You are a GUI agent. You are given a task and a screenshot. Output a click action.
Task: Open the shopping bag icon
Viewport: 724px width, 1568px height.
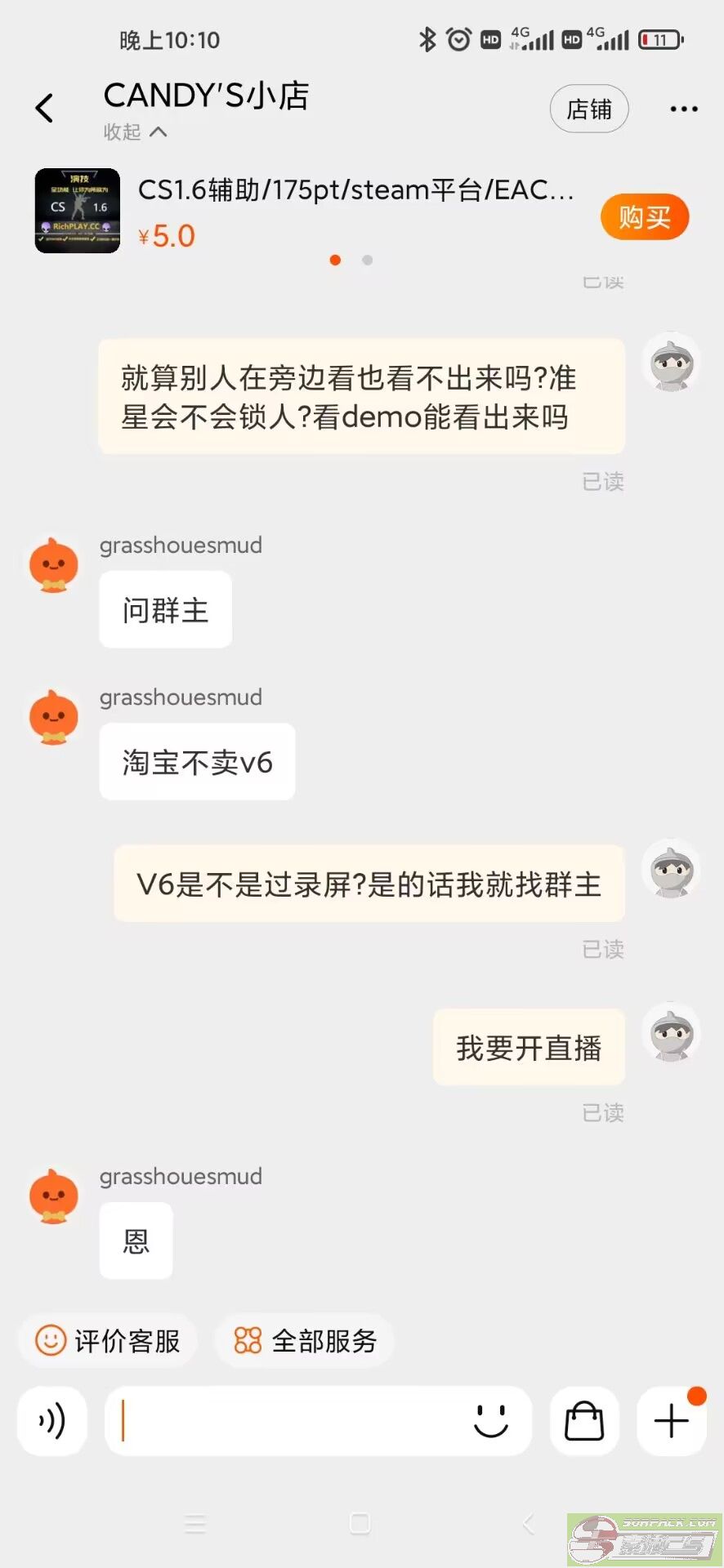[584, 1421]
